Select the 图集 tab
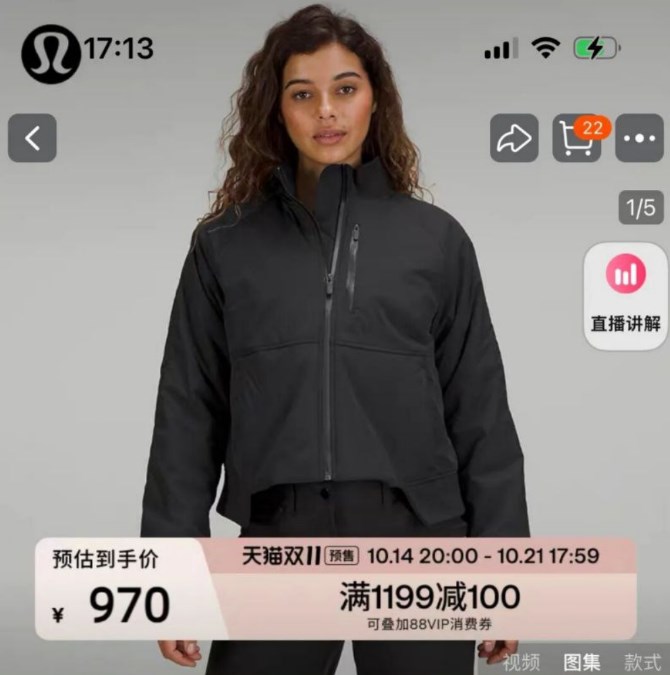The height and width of the screenshot is (675, 670). [x=583, y=661]
